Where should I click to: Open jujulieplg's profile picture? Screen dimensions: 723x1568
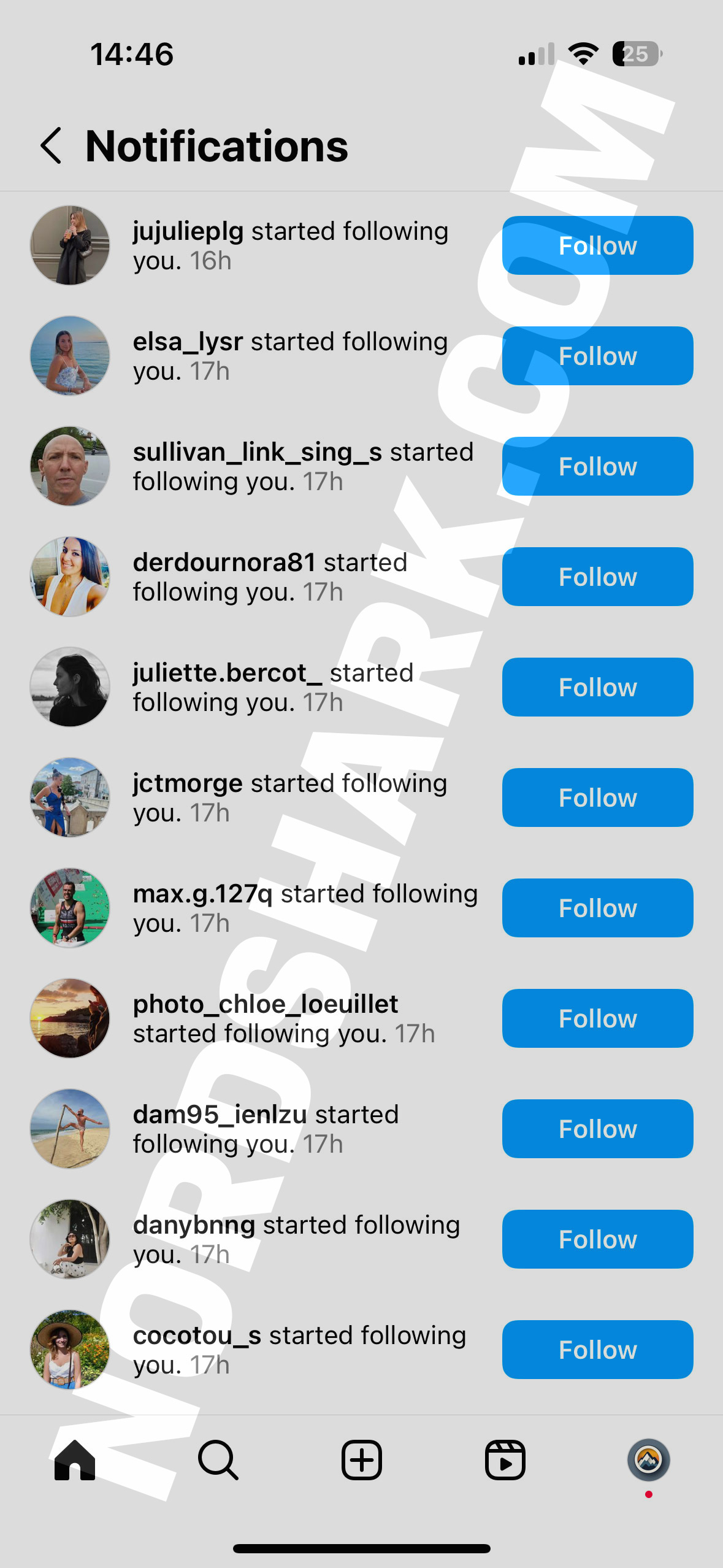(x=70, y=245)
